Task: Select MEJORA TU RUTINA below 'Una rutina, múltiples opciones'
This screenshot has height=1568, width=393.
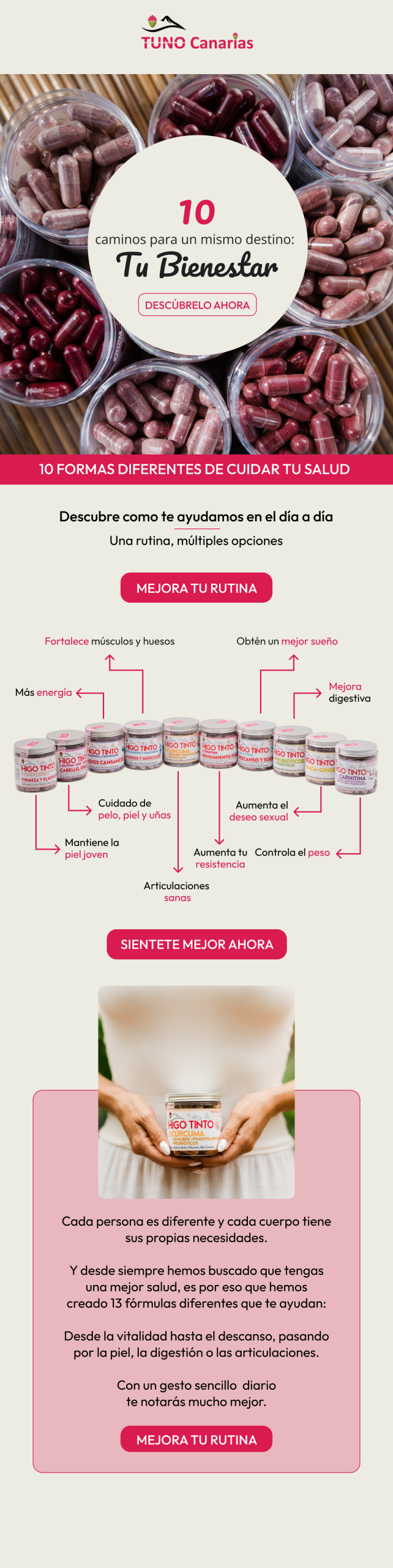Action: (196, 588)
